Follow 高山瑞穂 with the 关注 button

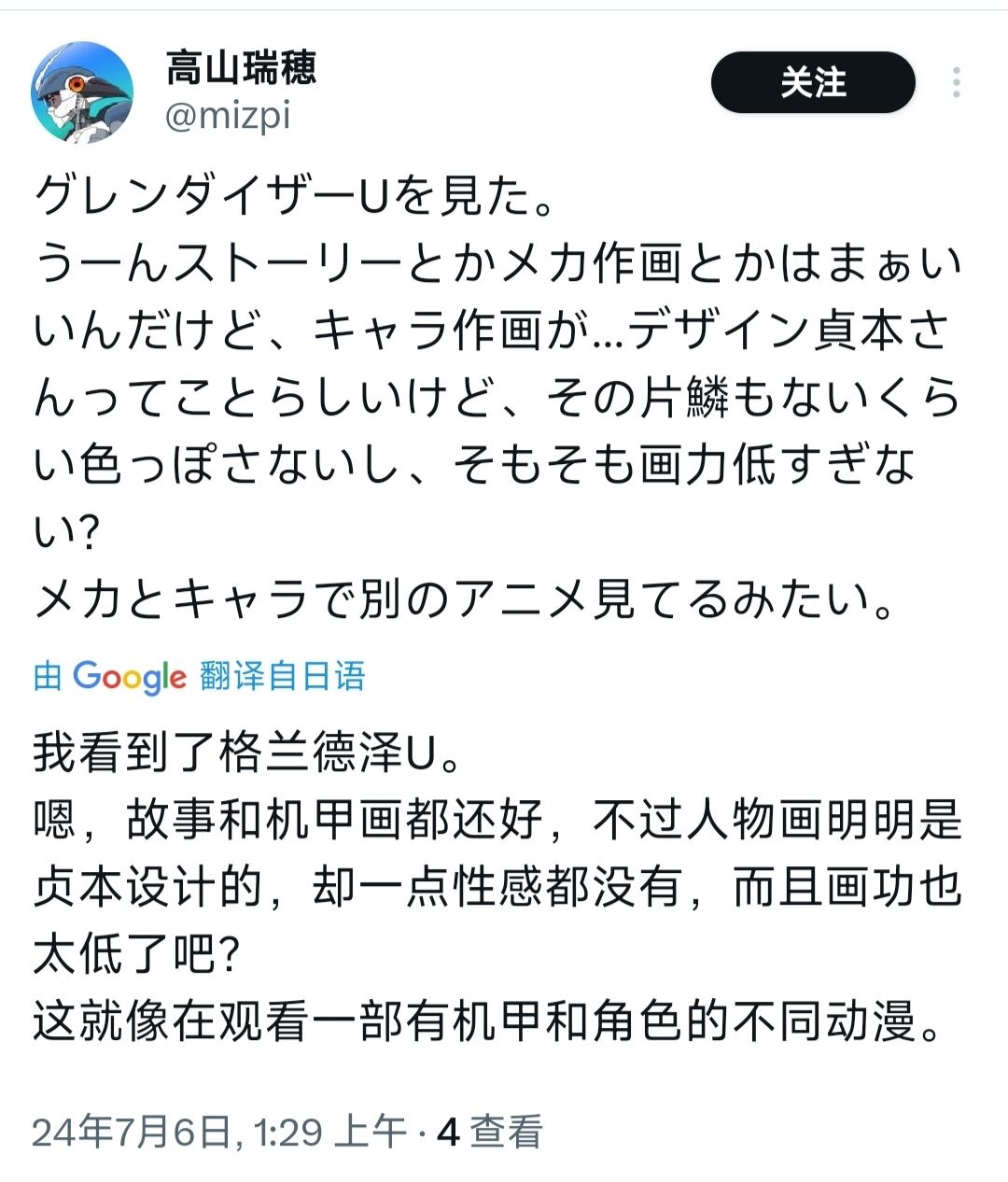[813, 82]
